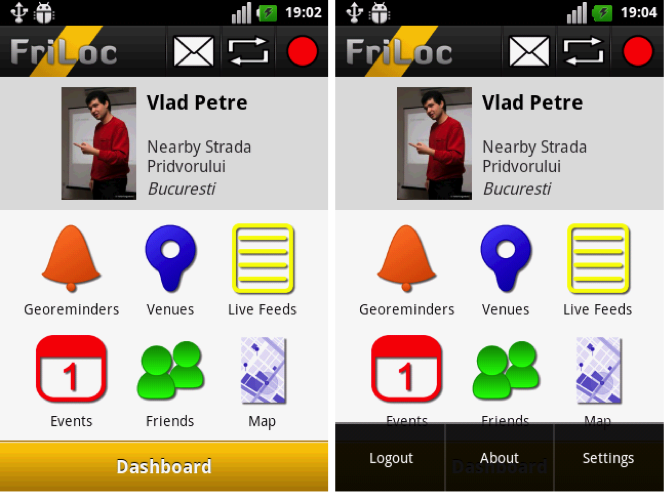Open messages envelope on the 19:02 screen
This screenshot has width=665, height=492.
click(x=193, y=51)
